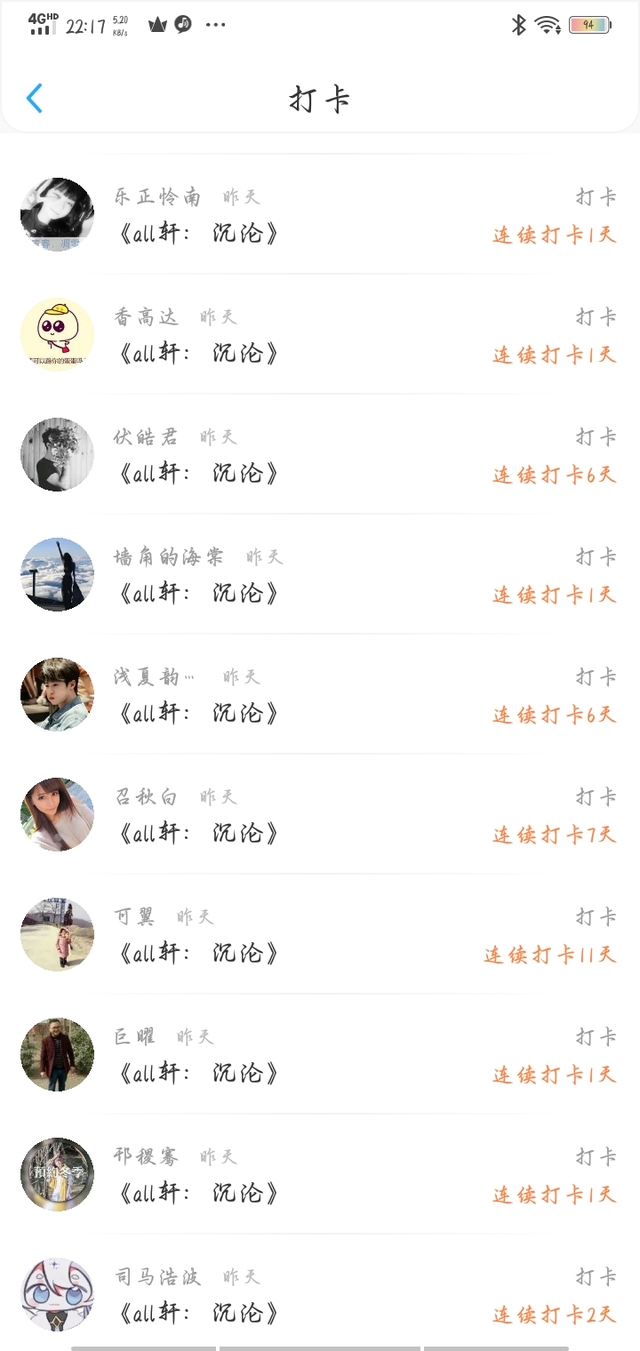640x1351 pixels.
Task: Go back from the 打卡 page
Action: [x=35, y=98]
